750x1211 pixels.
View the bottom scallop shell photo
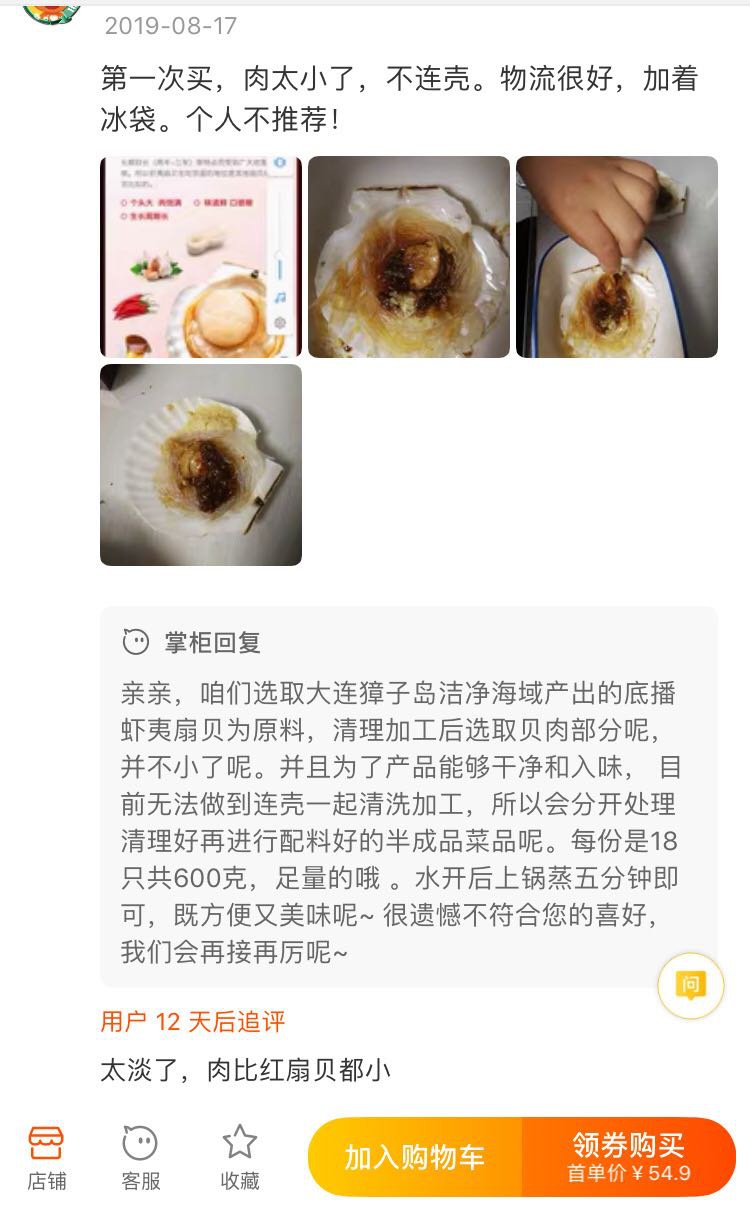(x=200, y=466)
